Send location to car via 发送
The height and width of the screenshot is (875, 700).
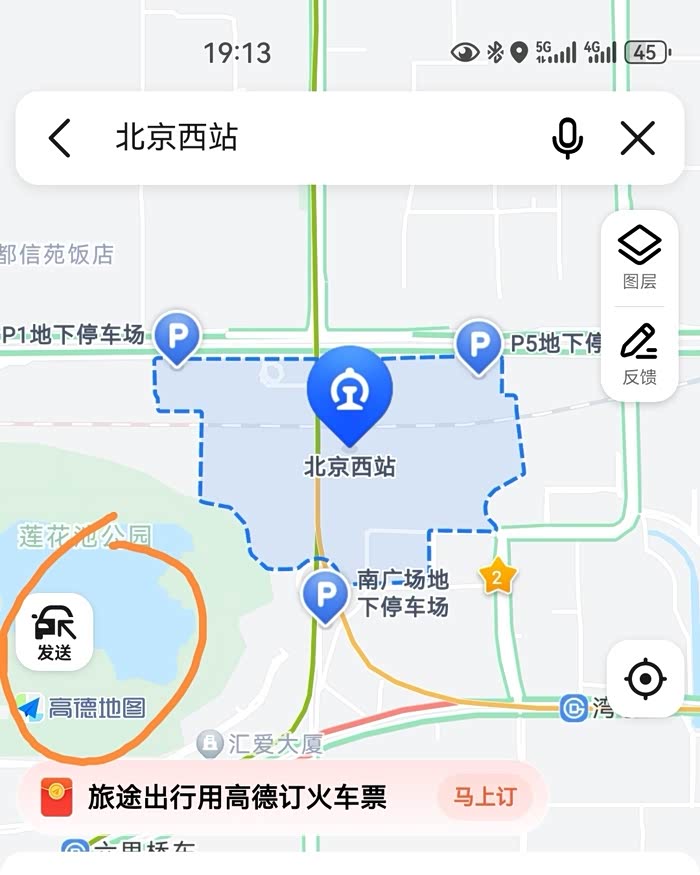[x=55, y=632]
